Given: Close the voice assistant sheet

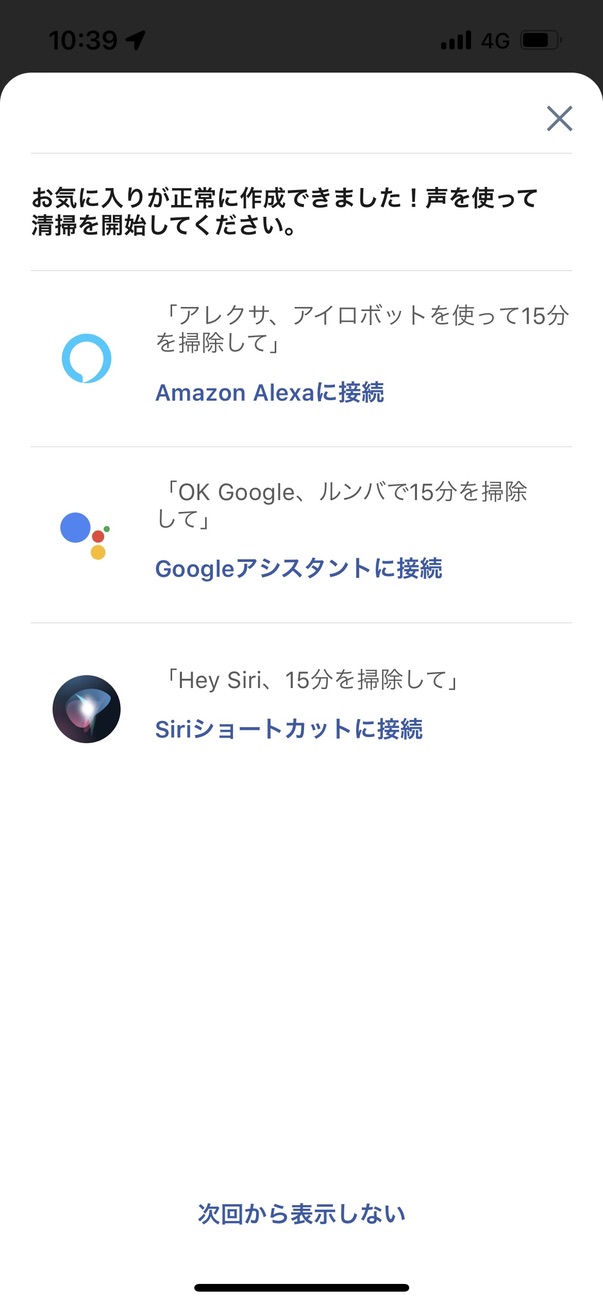Looking at the screenshot, I should 559,119.
